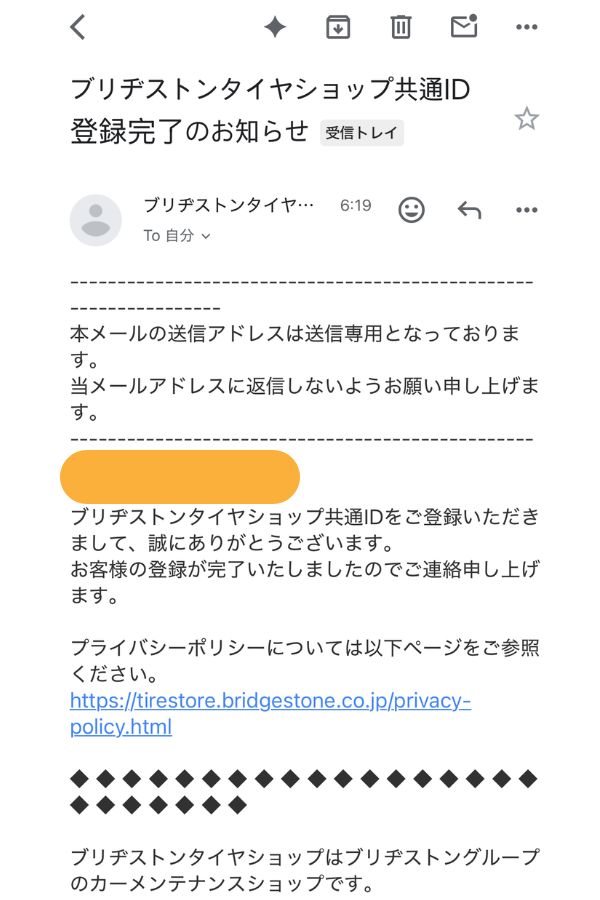
Task: Open the message's more options menu
Action: pyautogui.click(x=527, y=209)
